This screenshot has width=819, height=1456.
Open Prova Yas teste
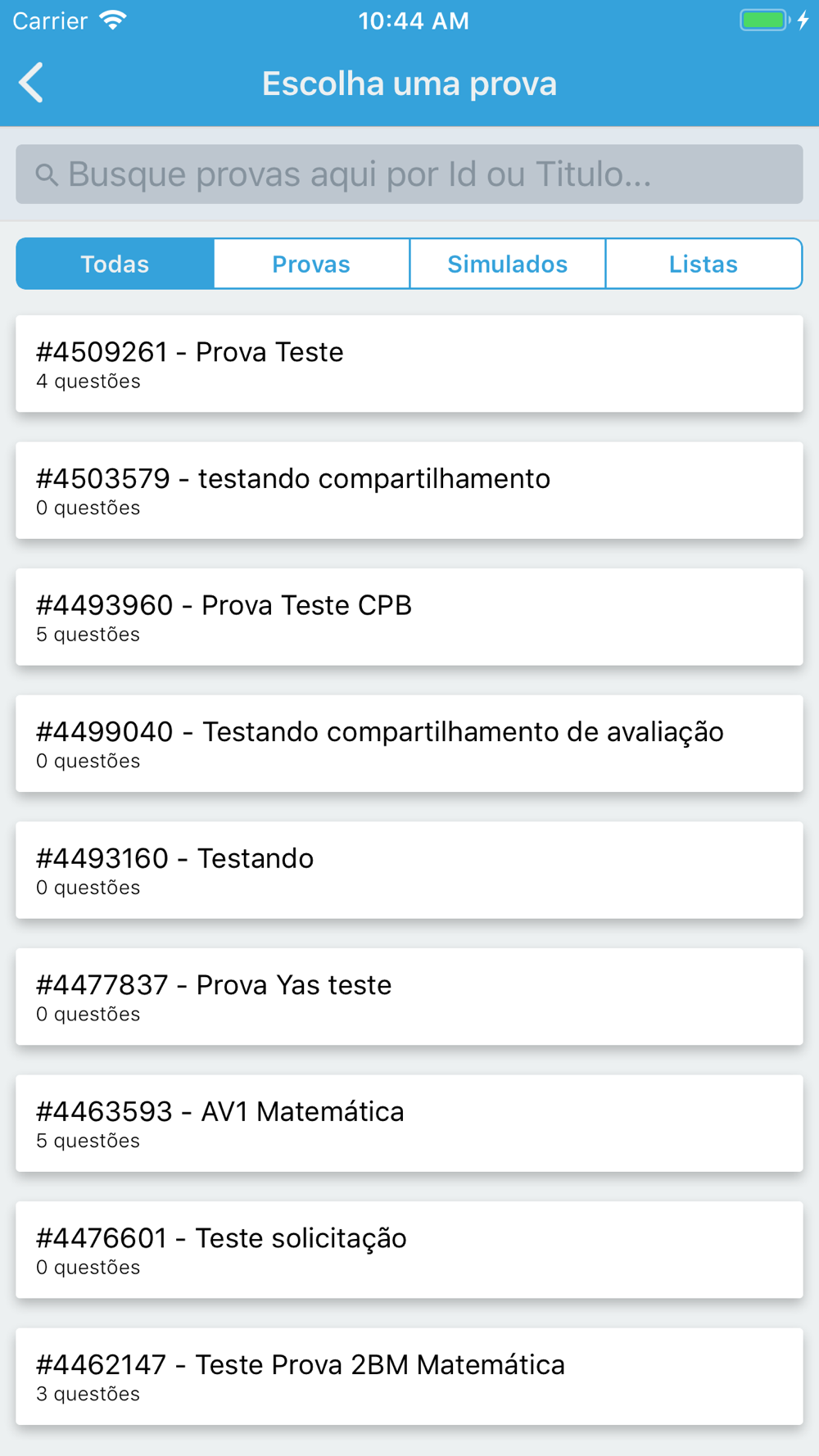click(x=409, y=997)
